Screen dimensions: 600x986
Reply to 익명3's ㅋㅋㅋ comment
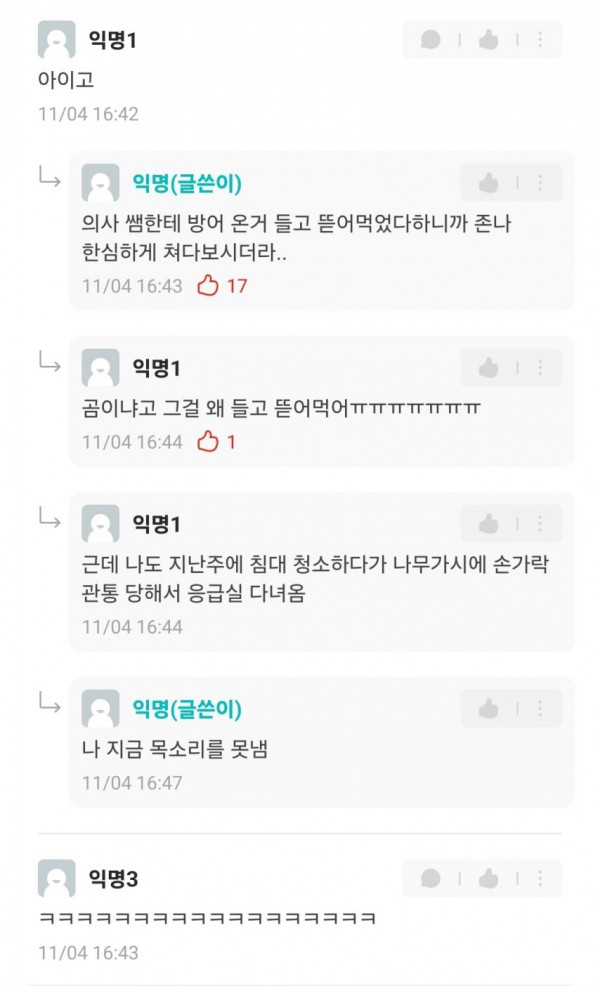pyautogui.click(x=431, y=878)
